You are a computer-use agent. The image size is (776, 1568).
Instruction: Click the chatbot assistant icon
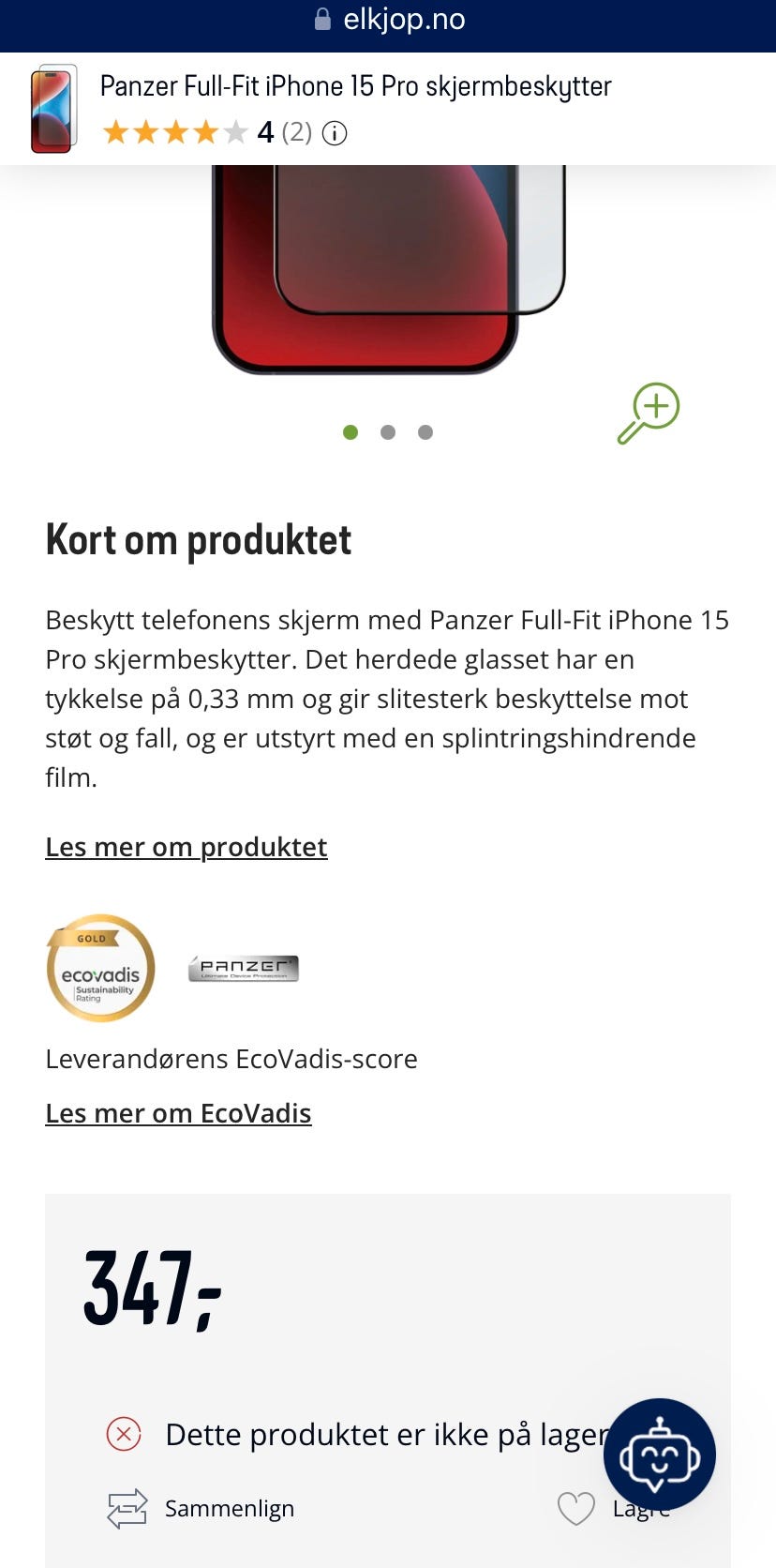pos(659,1453)
